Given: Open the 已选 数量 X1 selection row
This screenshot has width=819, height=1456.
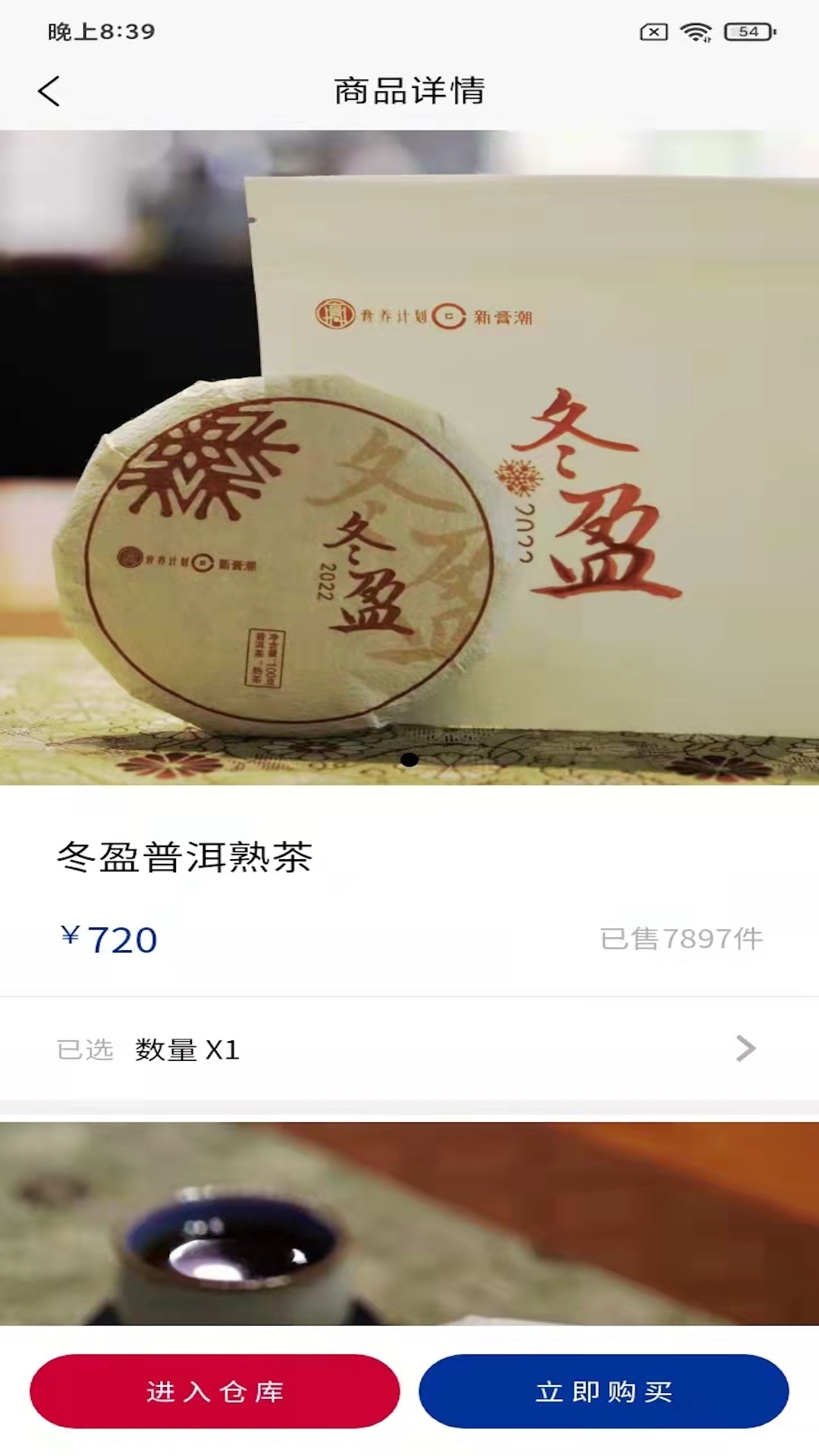Looking at the screenshot, I should [x=409, y=1050].
